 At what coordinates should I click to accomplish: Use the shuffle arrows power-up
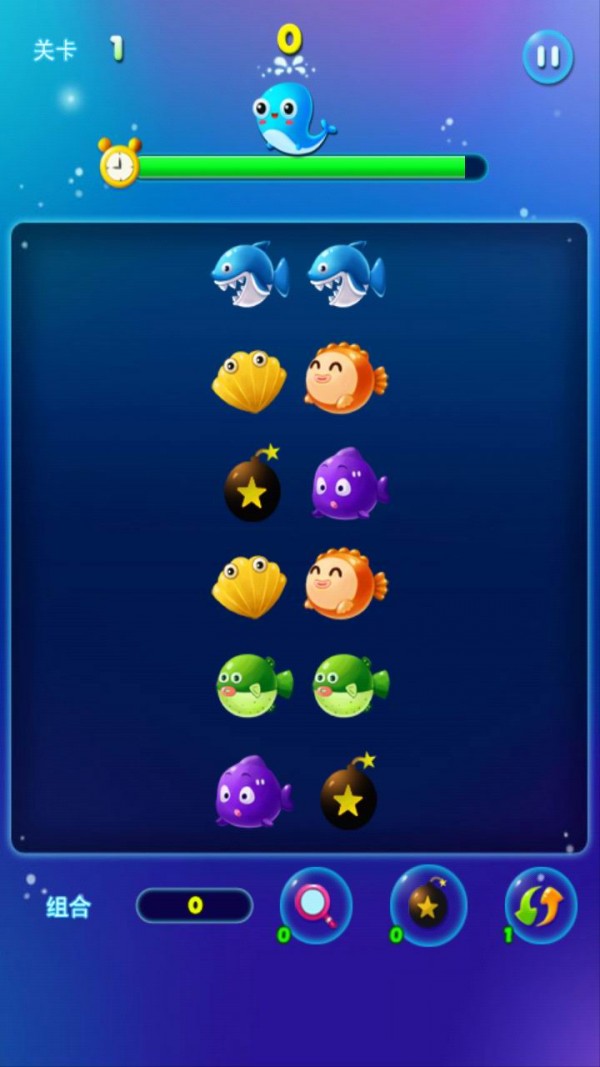(541, 905)
